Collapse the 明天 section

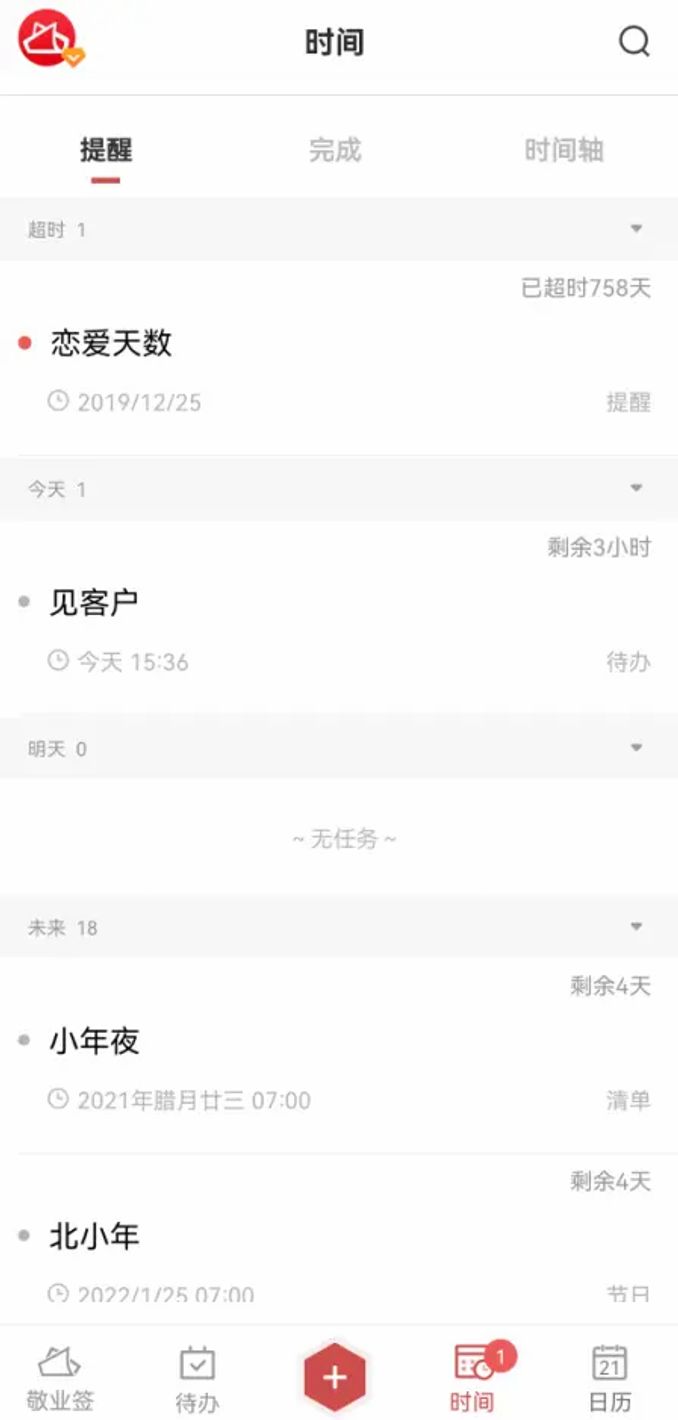click(636, 748)
